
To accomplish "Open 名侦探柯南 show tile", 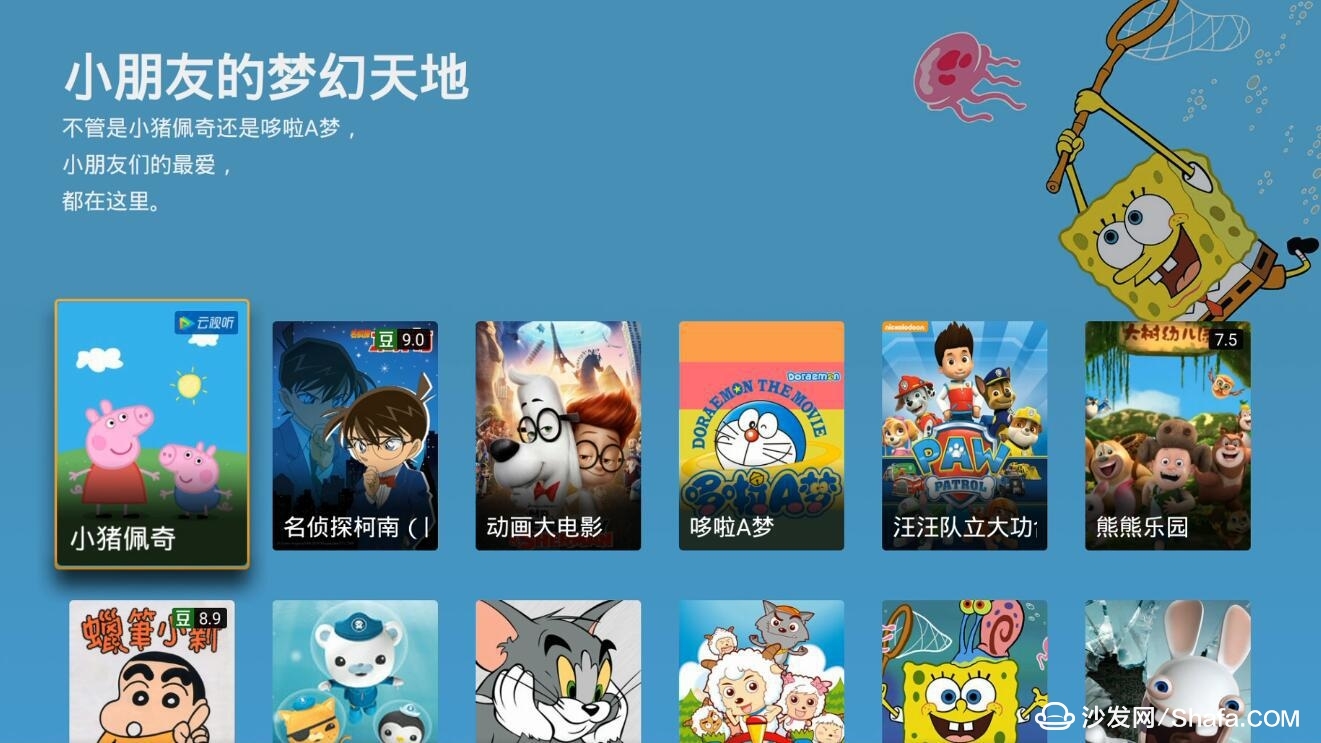I will pos(355,435).
